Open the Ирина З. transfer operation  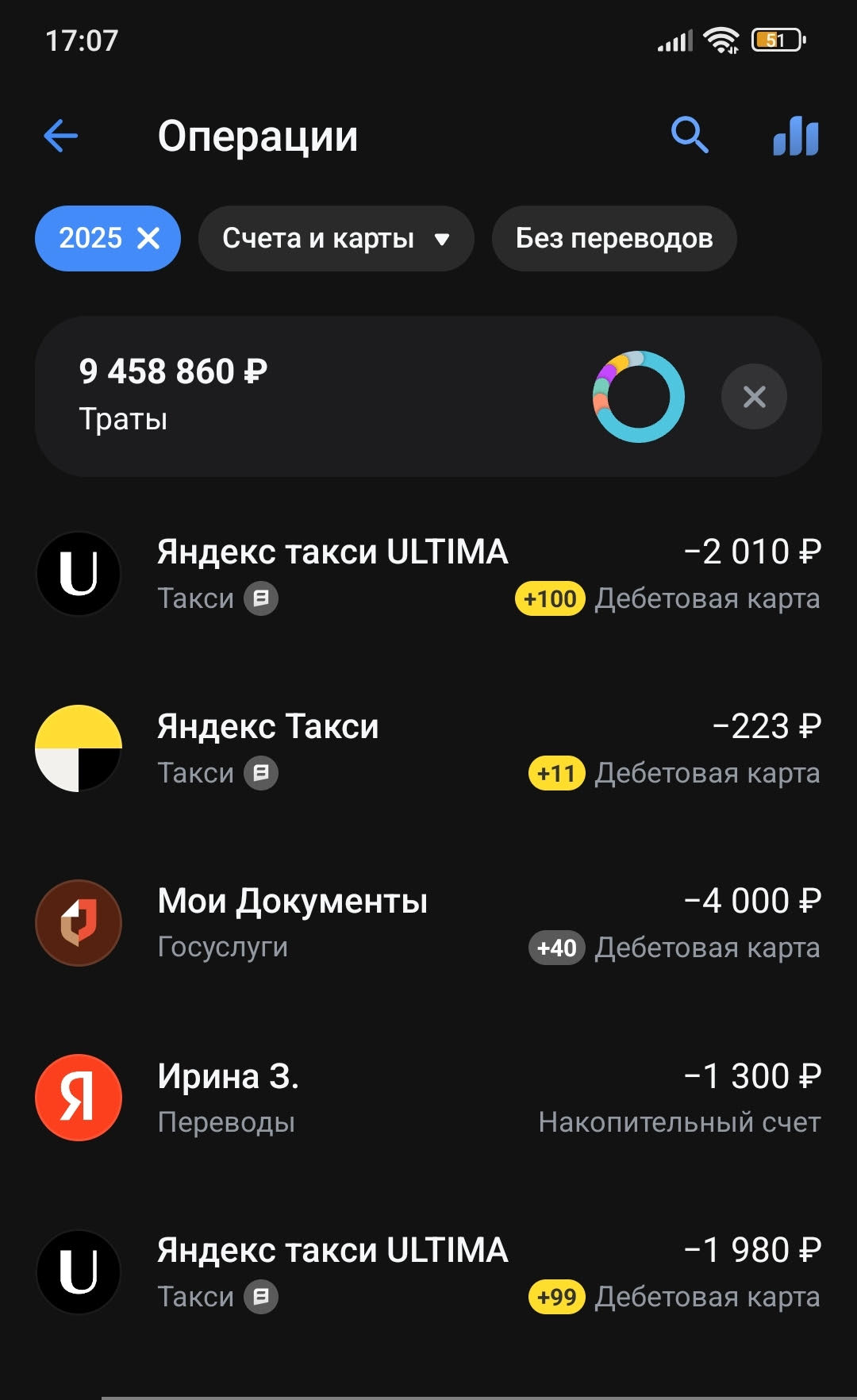coord(428,1098)
